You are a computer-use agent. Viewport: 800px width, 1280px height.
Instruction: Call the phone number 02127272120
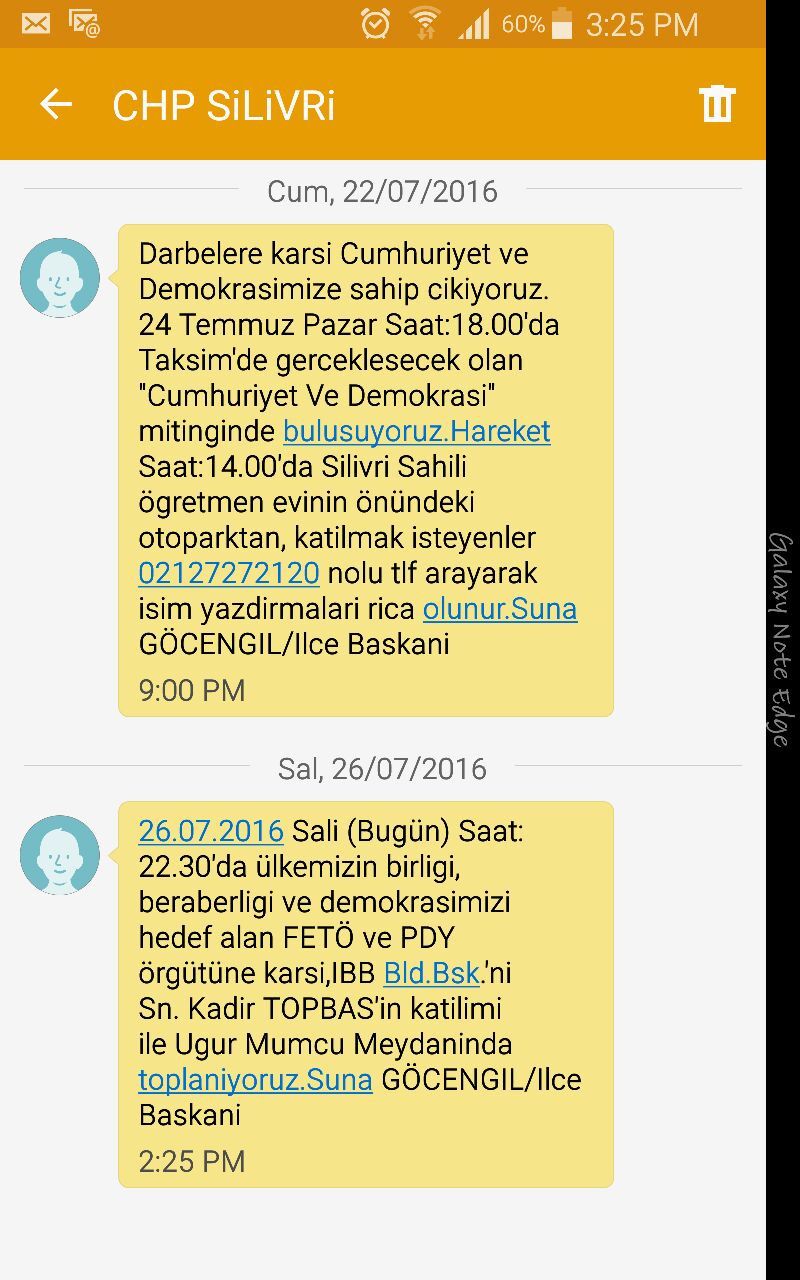[229, 574]
